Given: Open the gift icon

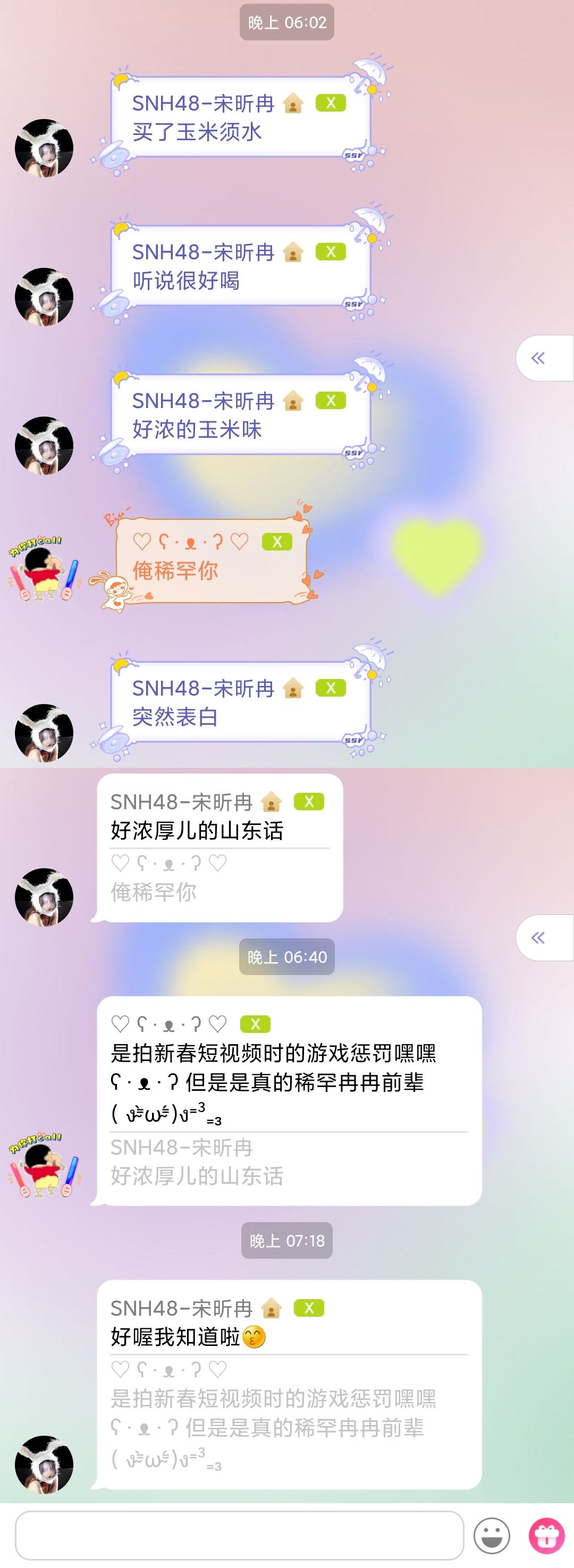Looking at the screenshot, I should pyautogui.click(x=546, y=1535).
